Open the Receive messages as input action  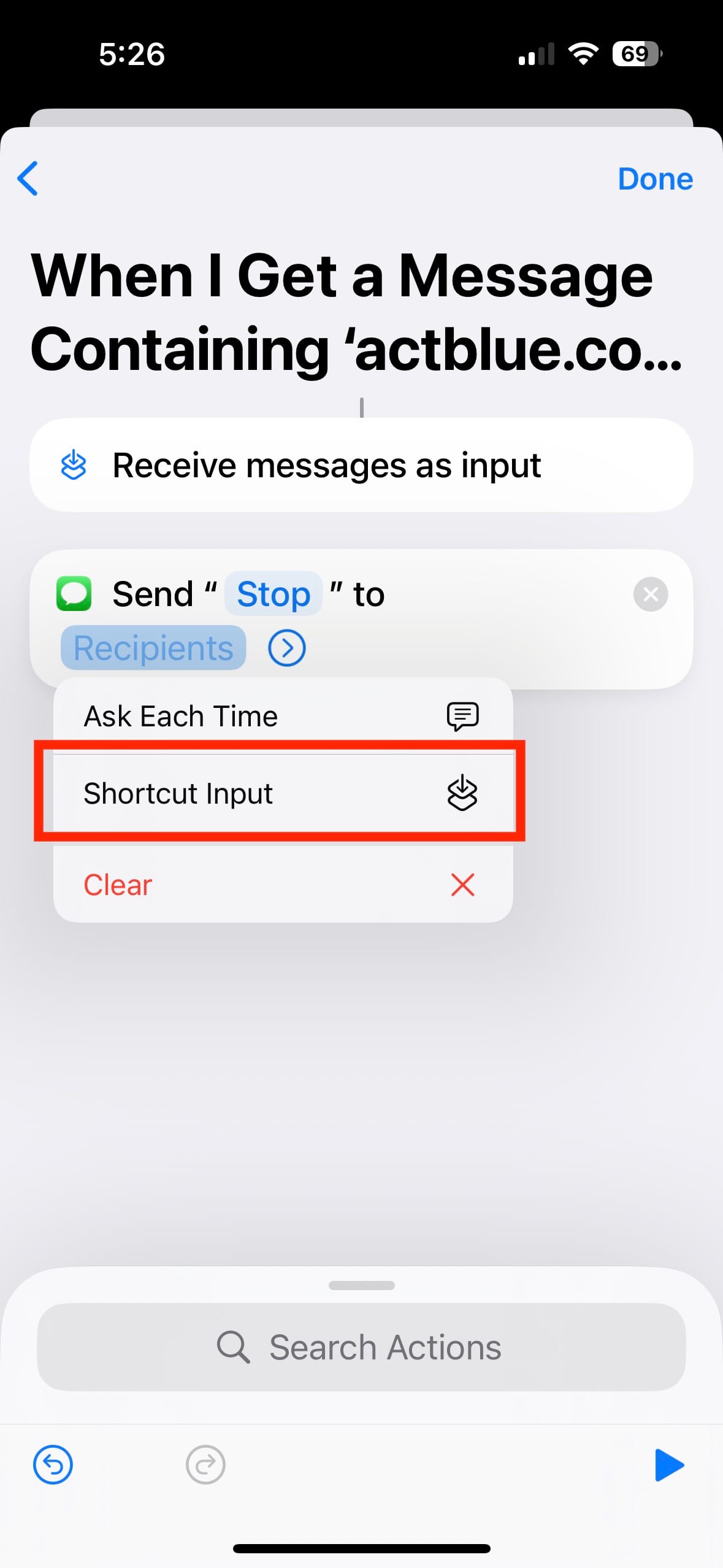361,465
